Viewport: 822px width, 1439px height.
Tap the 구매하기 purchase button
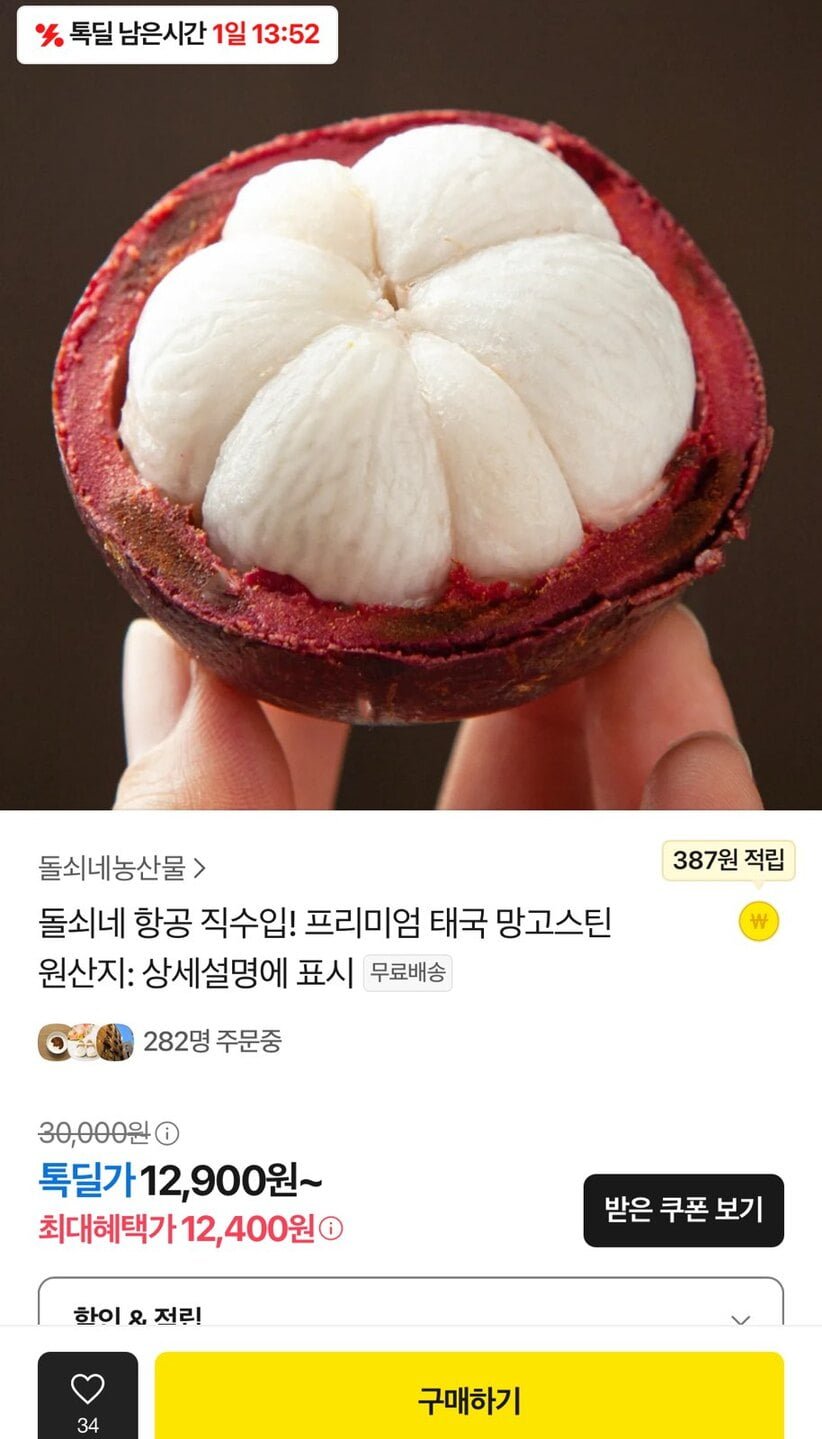[x=469, y=1399]
